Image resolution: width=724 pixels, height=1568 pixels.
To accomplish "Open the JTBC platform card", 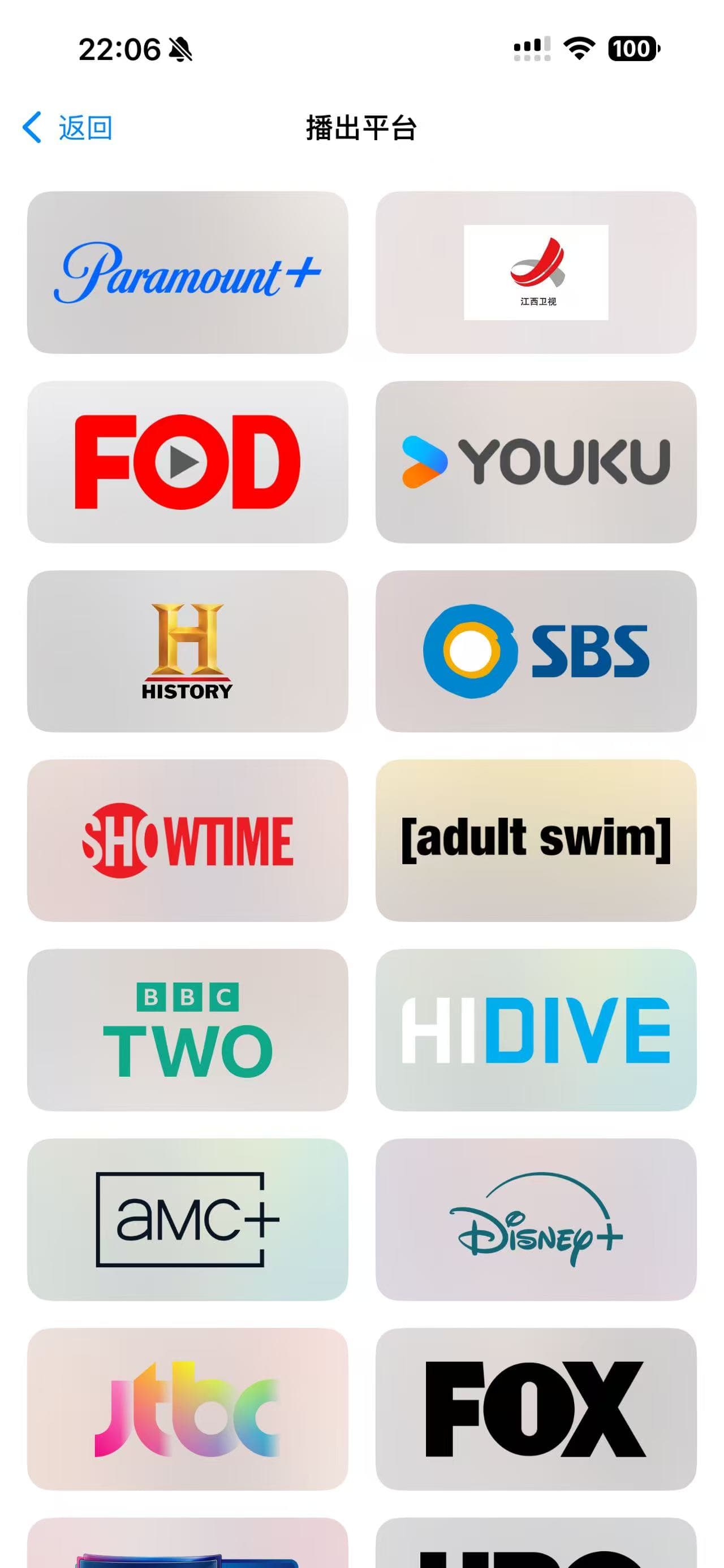I will (x=188, y=1409).
